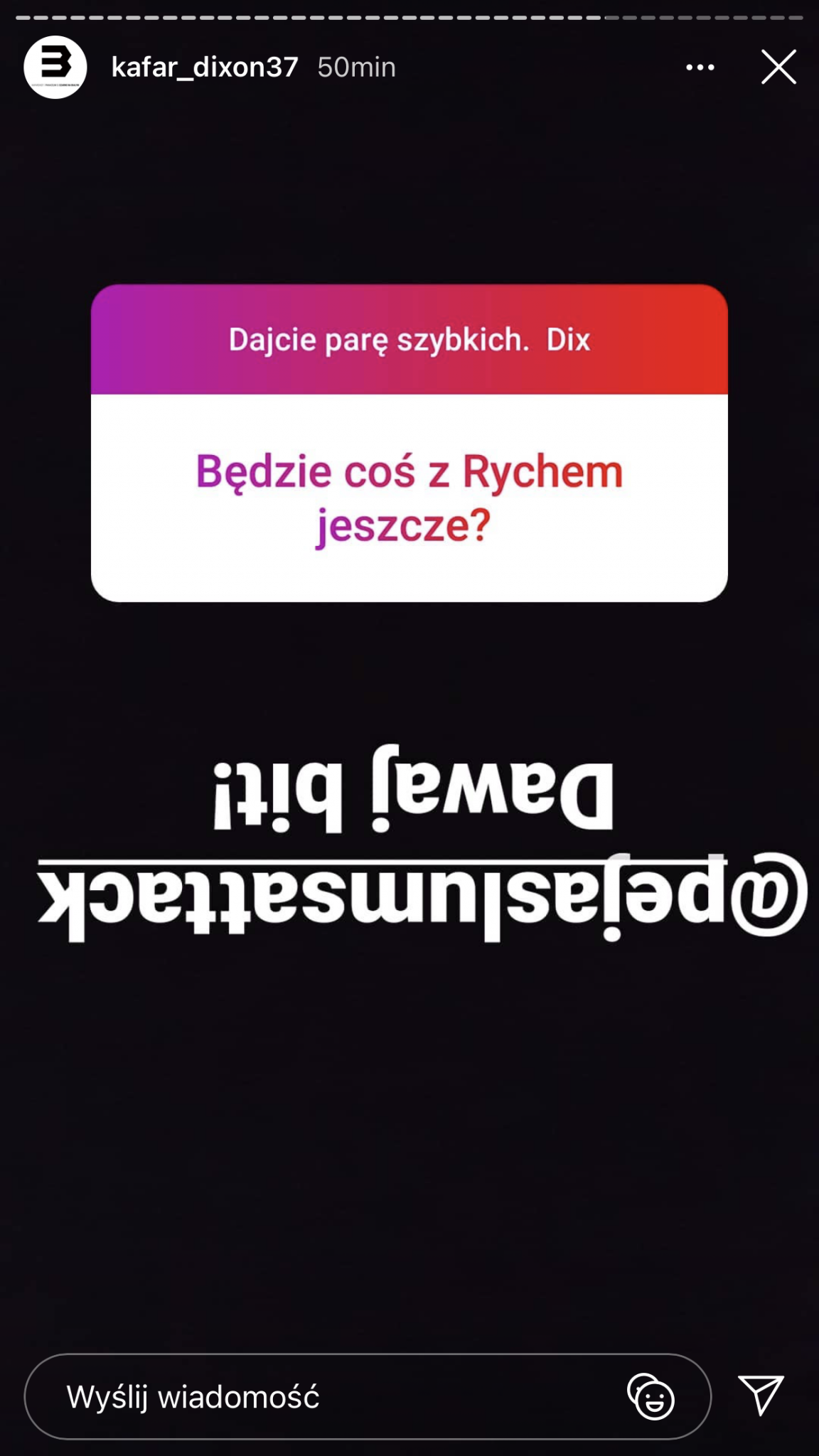Screen dimensions: 819x1456
Task: Share this story via paper plane icon
Action: [761, 1395]
